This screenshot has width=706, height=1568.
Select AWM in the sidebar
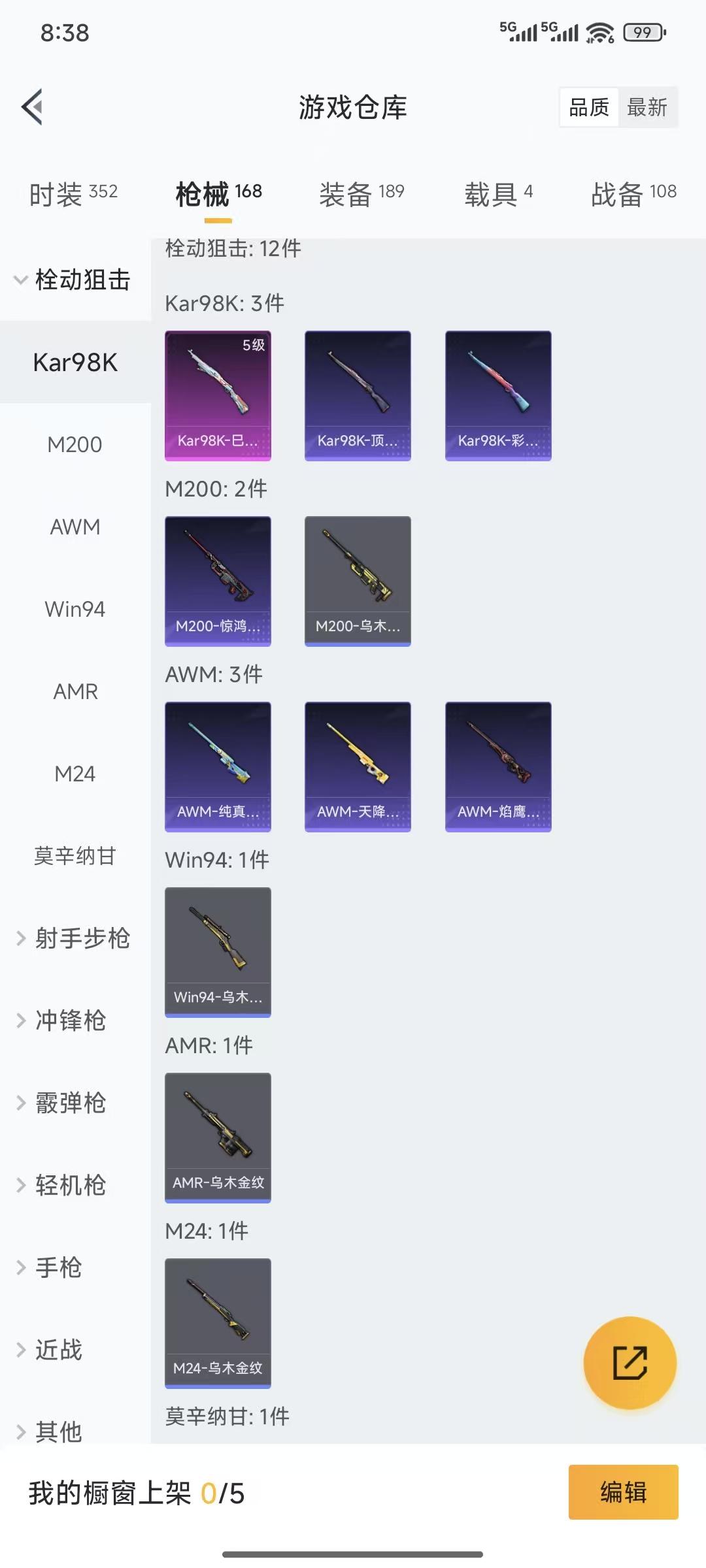tap(75, 527)
